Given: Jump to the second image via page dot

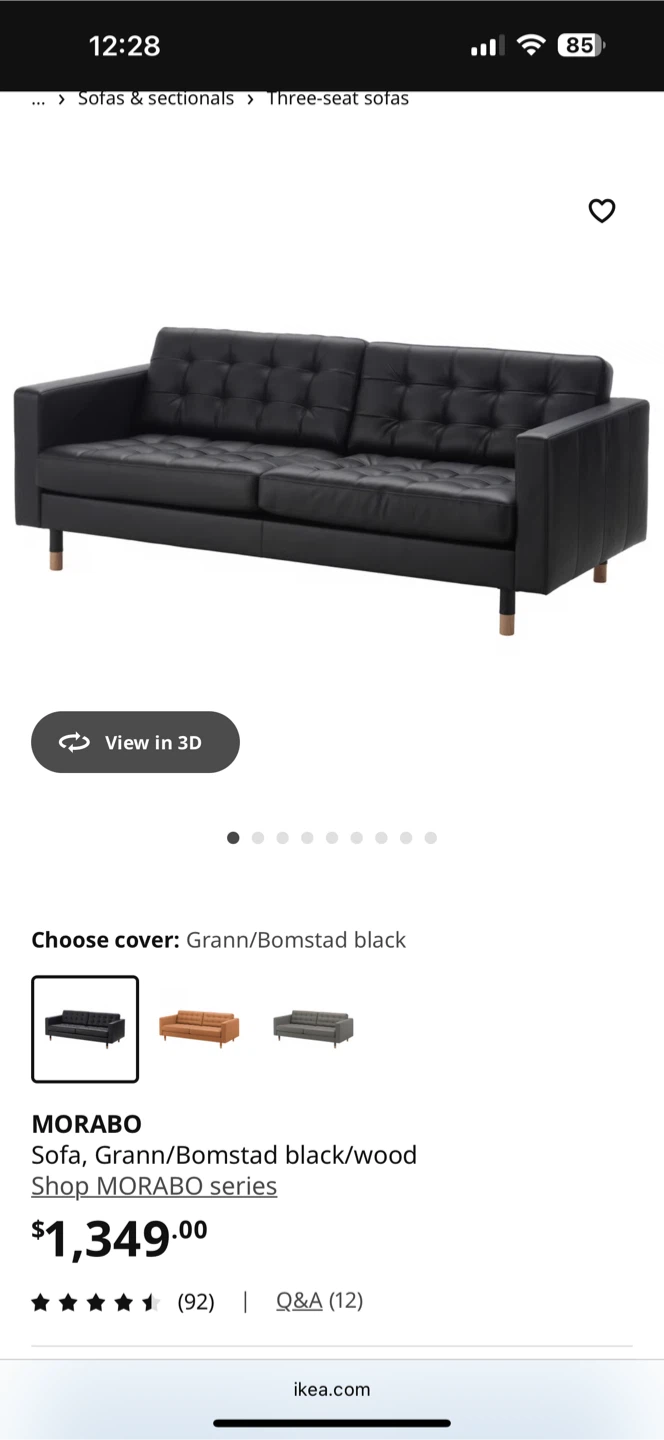Looking at the screenshot, I should point(258,838).
